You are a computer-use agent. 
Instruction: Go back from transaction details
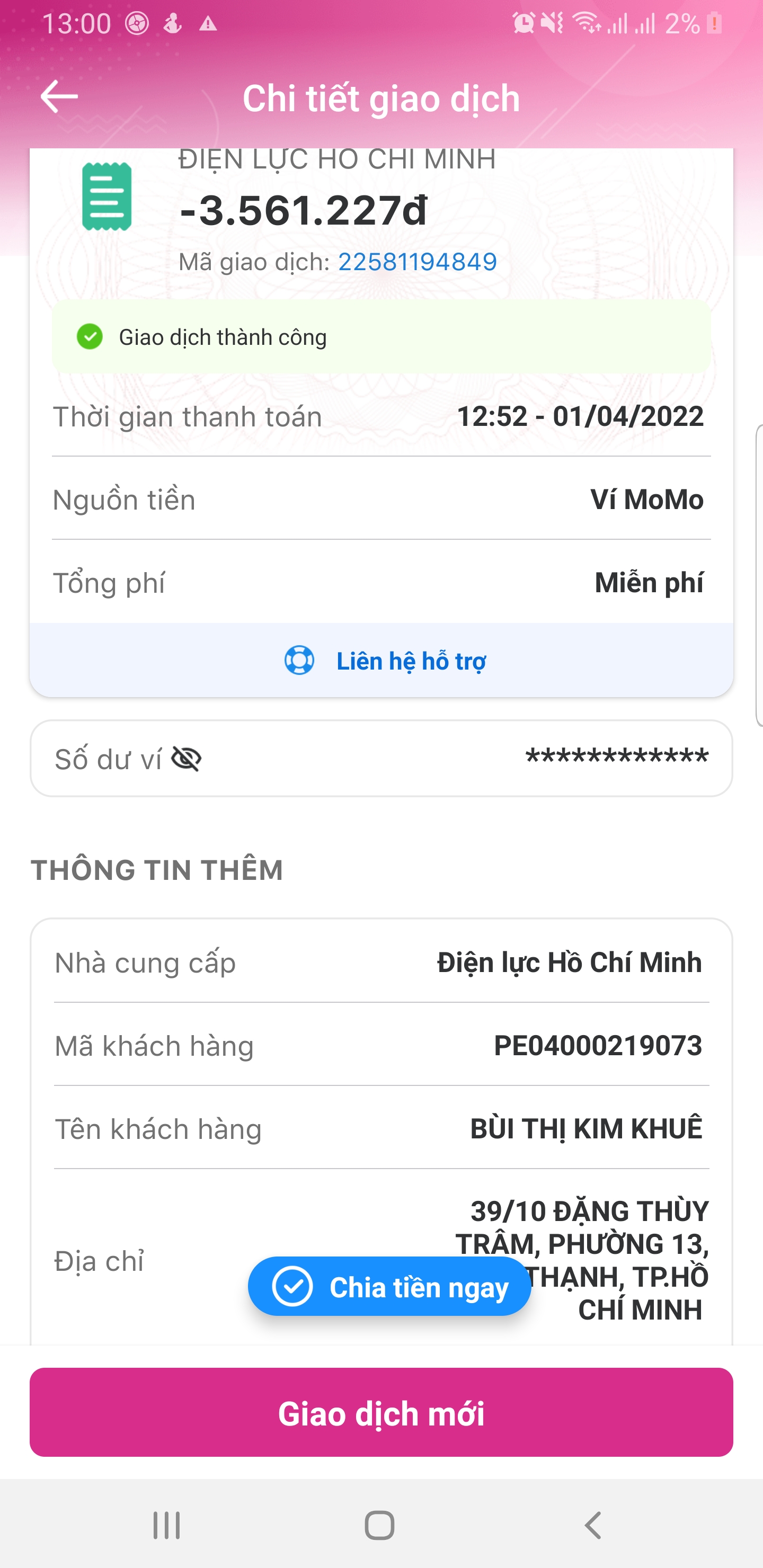click(59, 97)
